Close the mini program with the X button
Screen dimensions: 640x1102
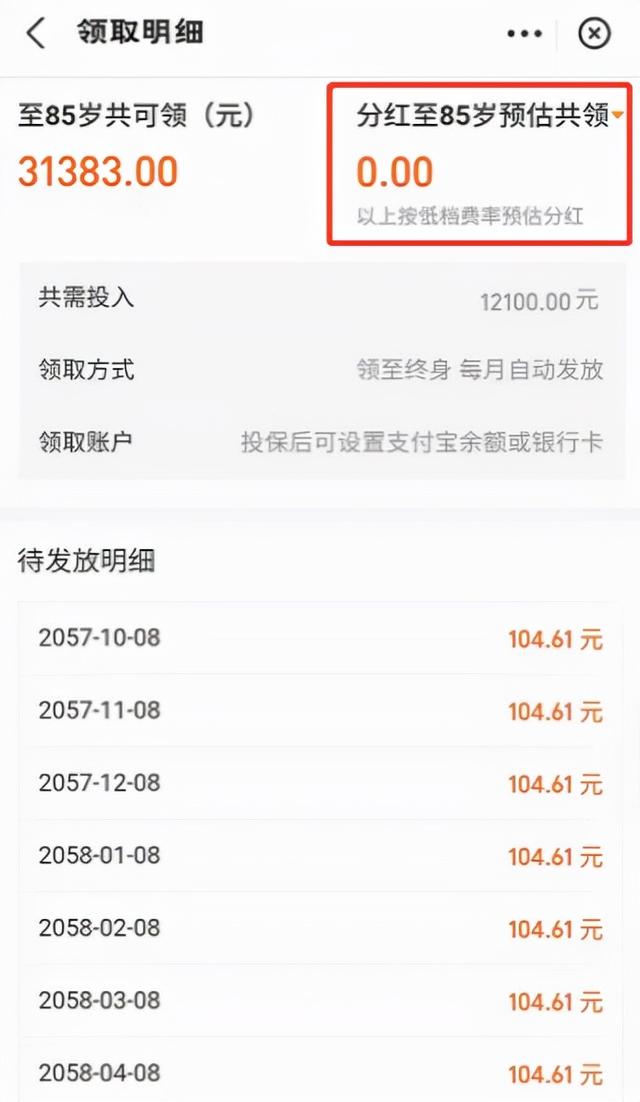(x=594, y=33)
